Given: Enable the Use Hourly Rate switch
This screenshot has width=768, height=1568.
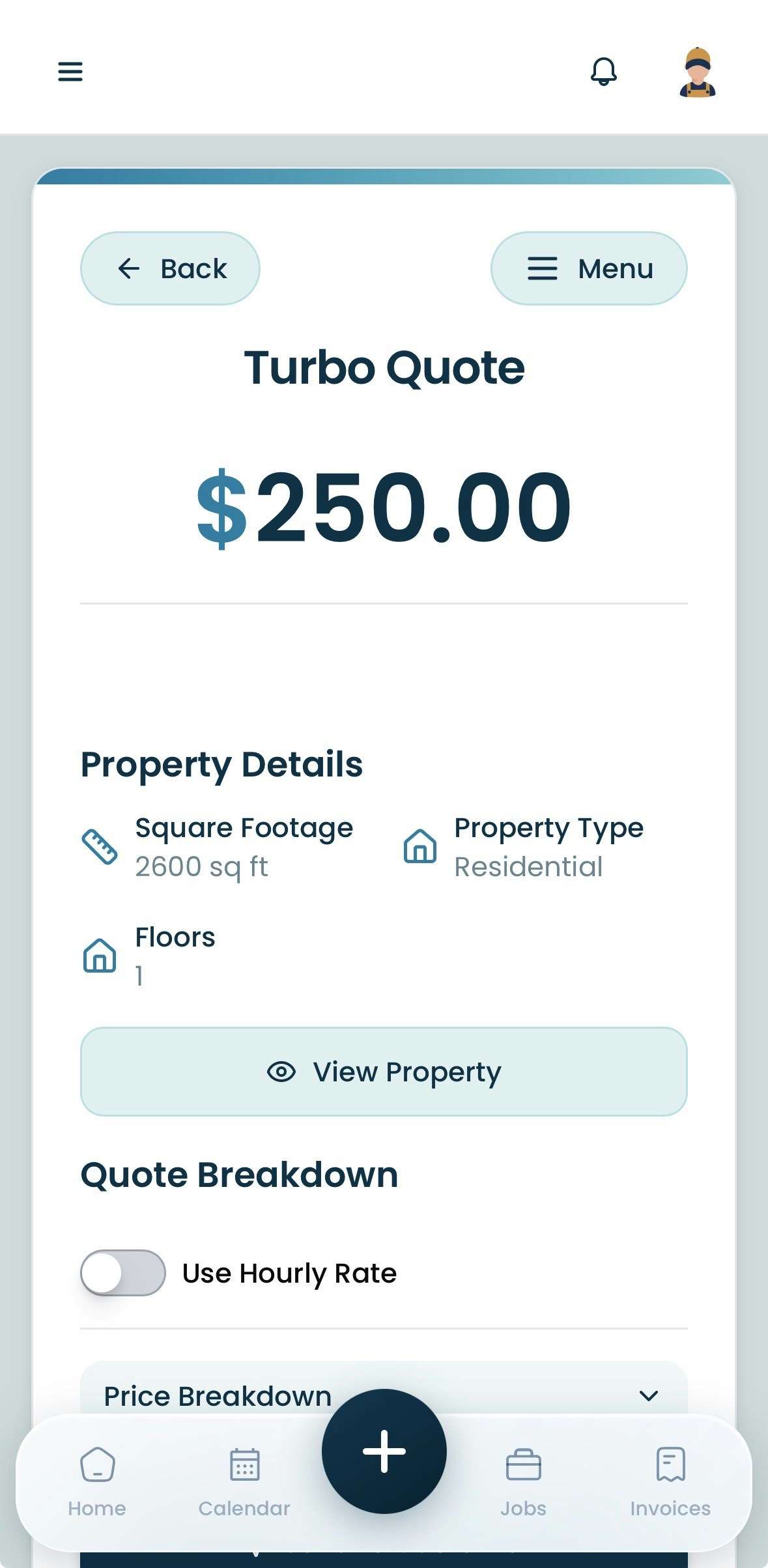Looking at the screenshot, I should coord(123,1272).
